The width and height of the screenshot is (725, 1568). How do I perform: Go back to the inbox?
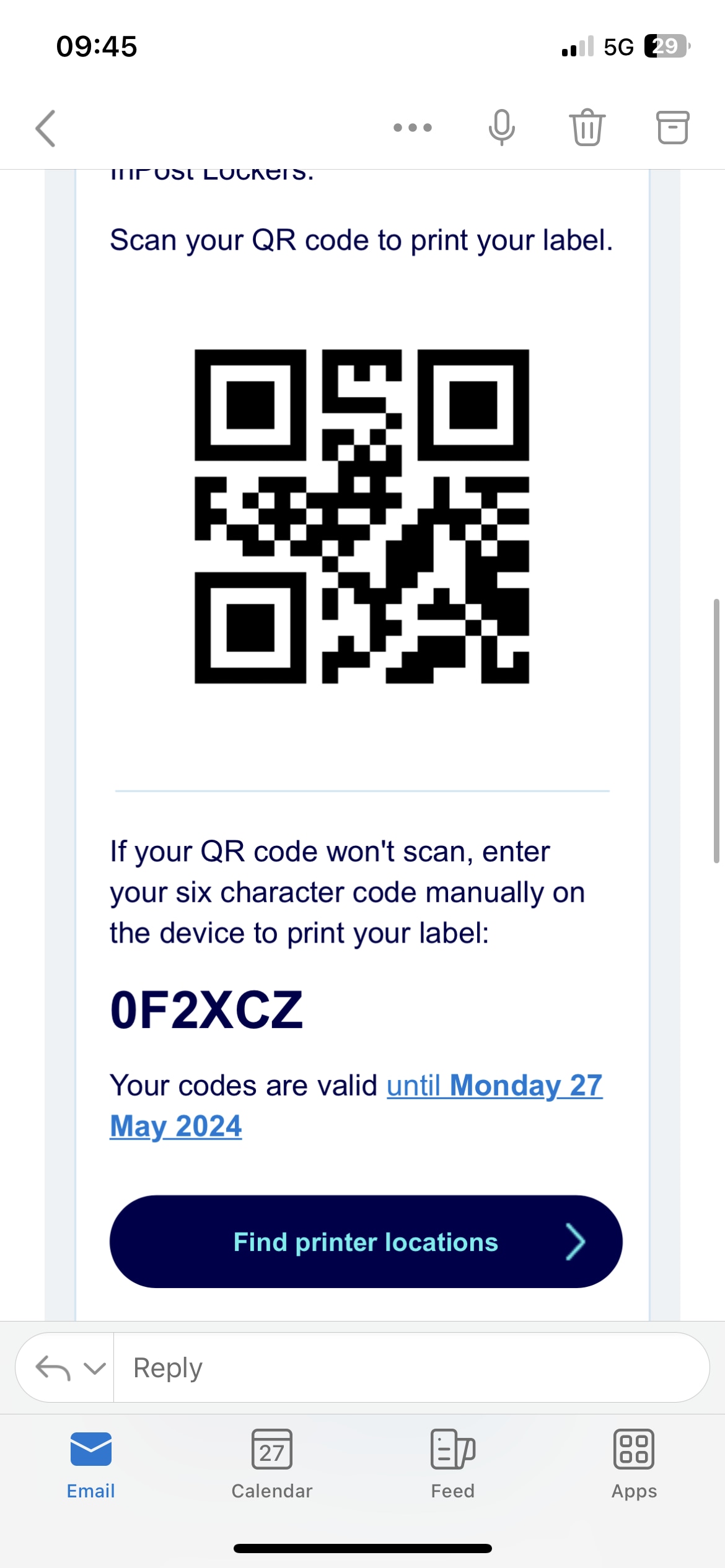pos(46,128)
